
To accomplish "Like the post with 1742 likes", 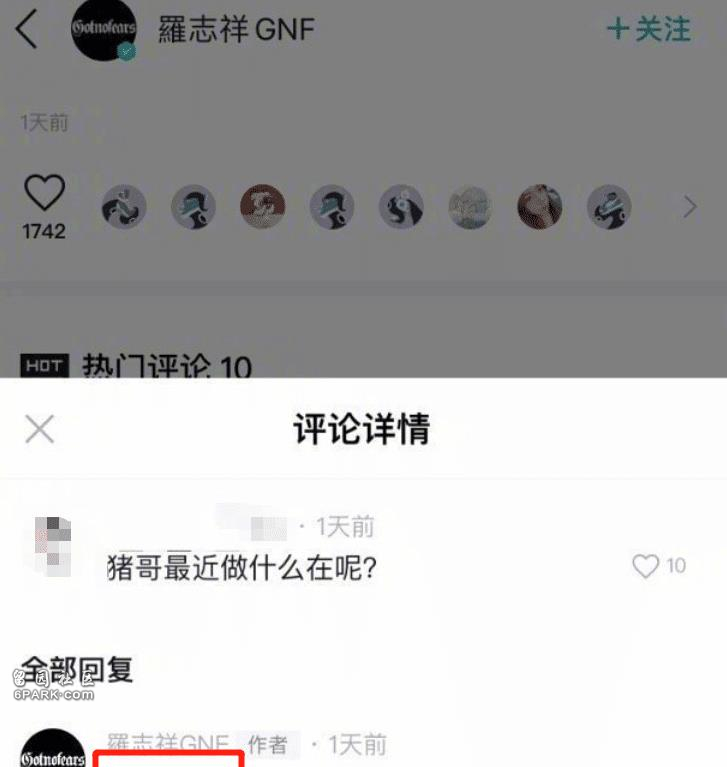I will [x=44, y=193].
